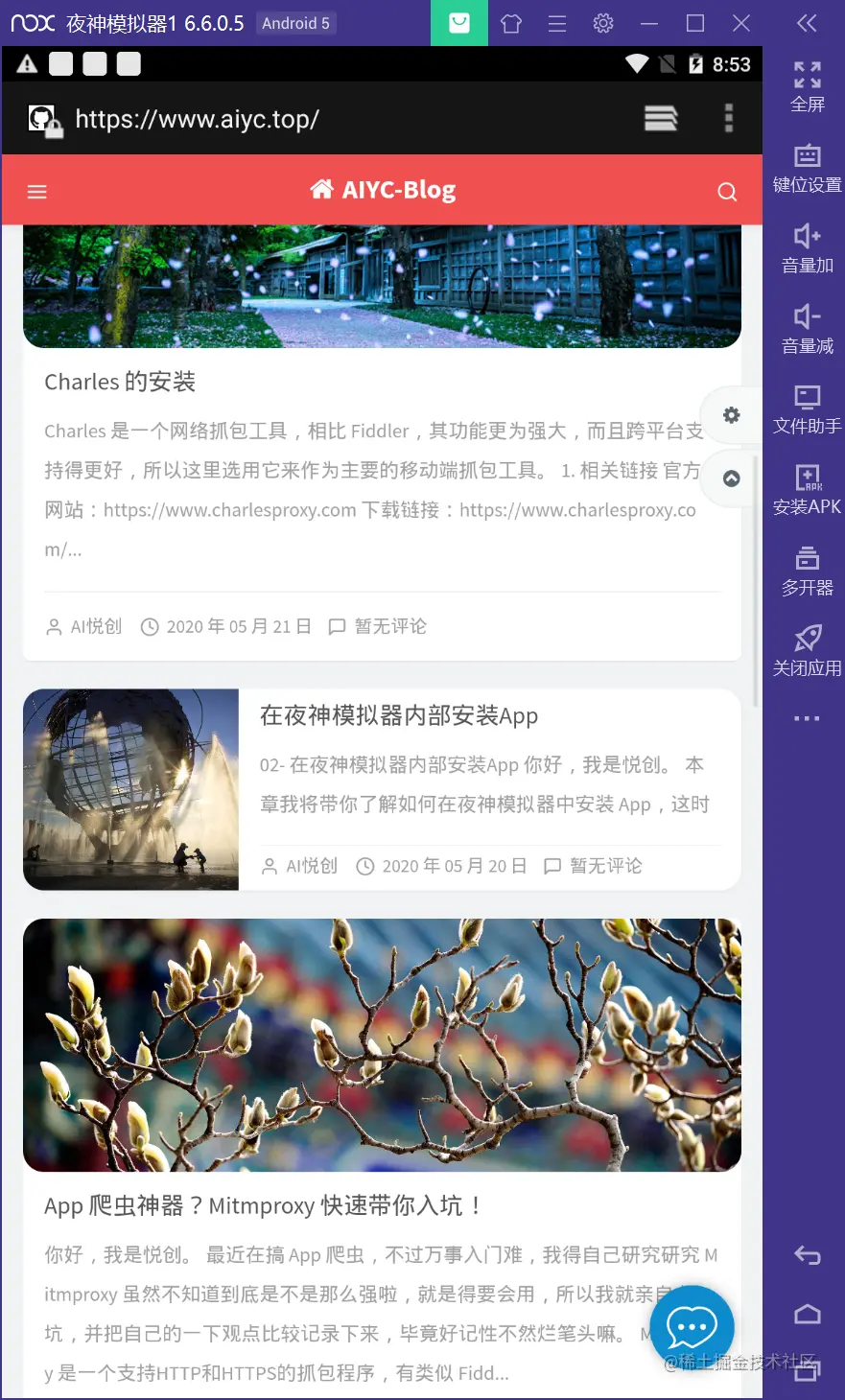Tap the emulator 安装APK sidebar button

coord(807,490)
